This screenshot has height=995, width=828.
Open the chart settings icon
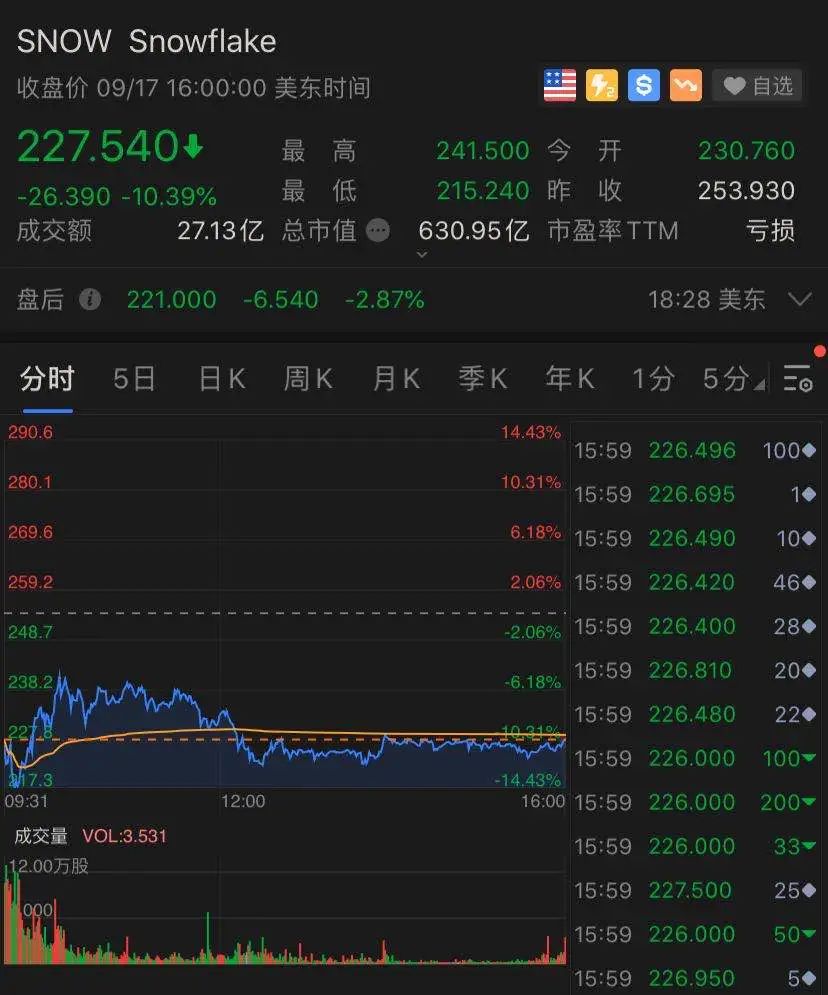[797, 379]
